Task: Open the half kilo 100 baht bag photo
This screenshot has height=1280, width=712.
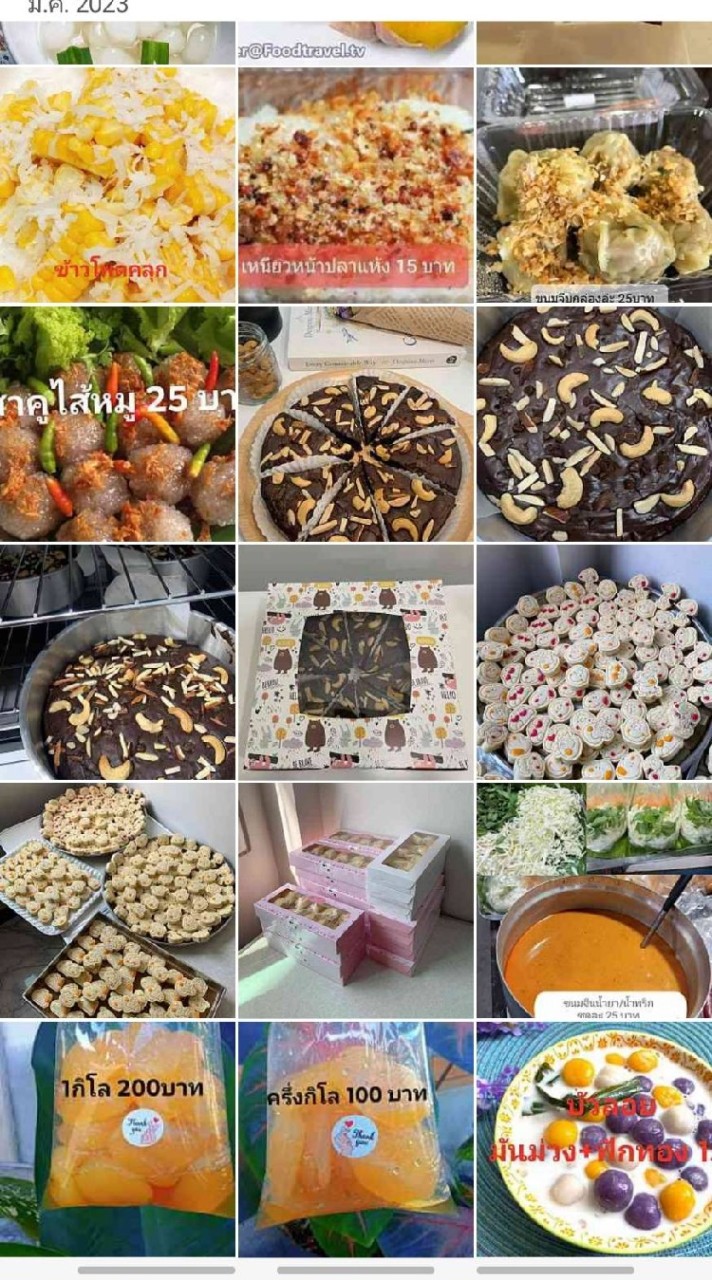Action: 355,1138
